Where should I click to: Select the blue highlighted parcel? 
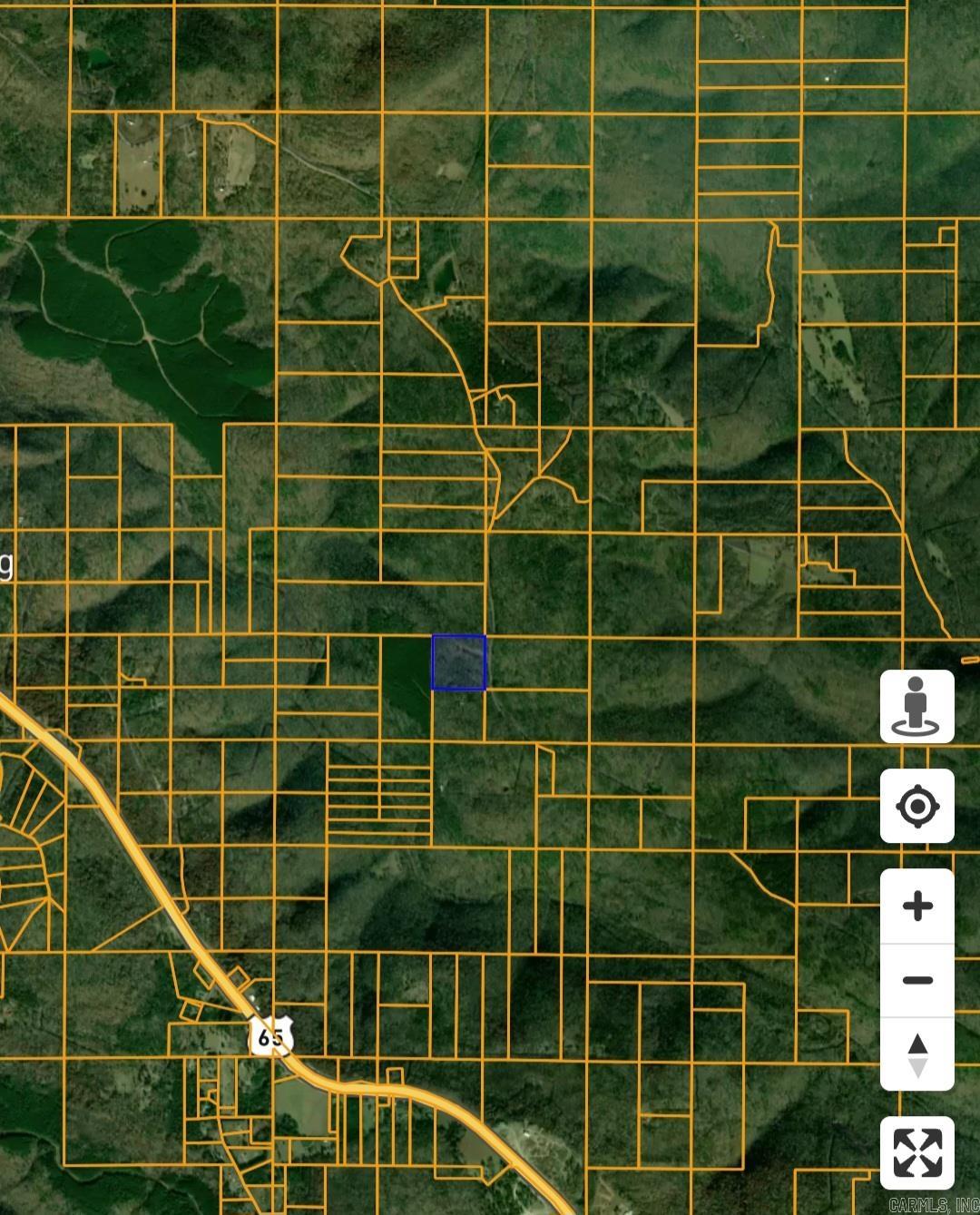pos(458,662)
